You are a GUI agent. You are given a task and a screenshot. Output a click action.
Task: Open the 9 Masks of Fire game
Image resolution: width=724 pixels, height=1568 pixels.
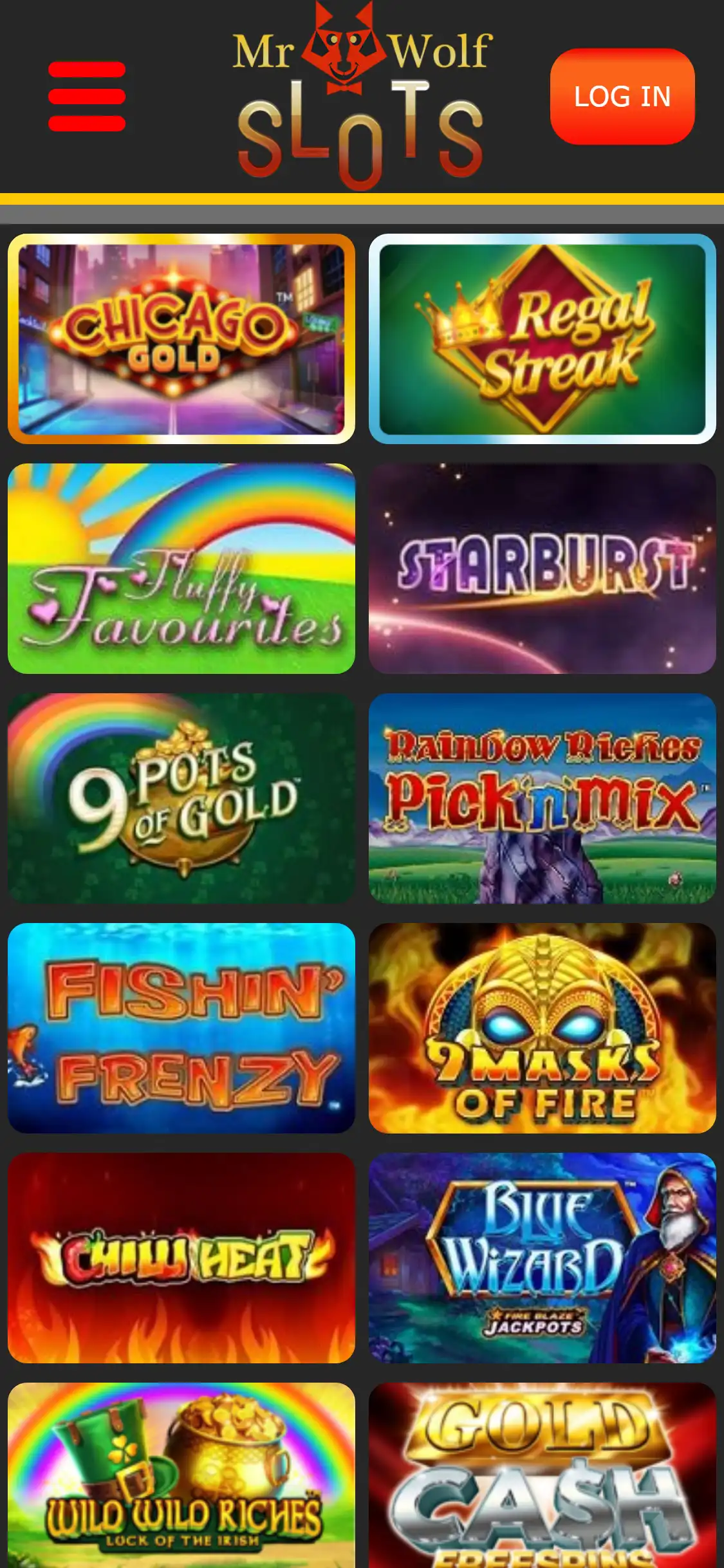(x=542, y=1028)
